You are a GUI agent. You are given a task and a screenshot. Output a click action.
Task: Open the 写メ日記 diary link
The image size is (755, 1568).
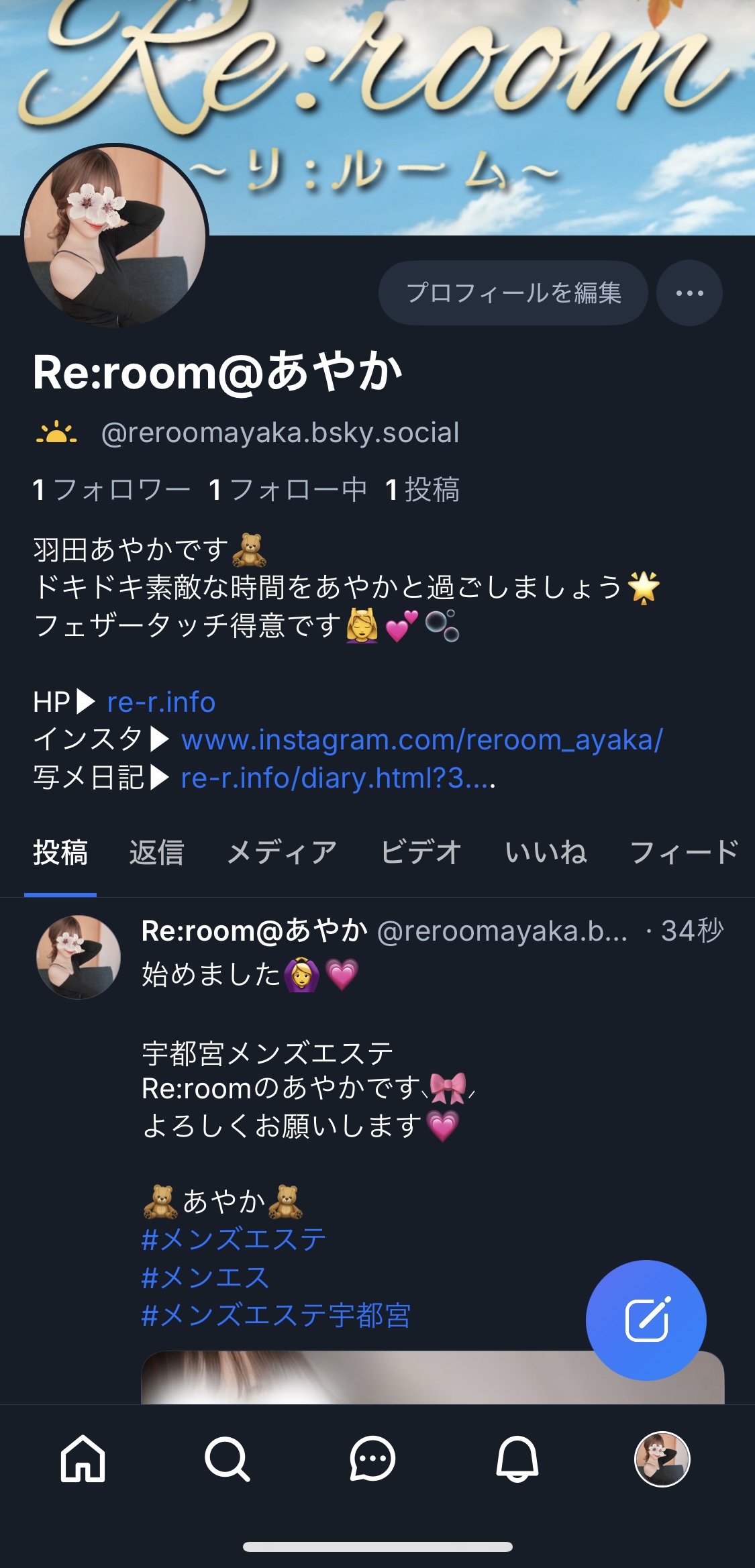coord(338,778)
